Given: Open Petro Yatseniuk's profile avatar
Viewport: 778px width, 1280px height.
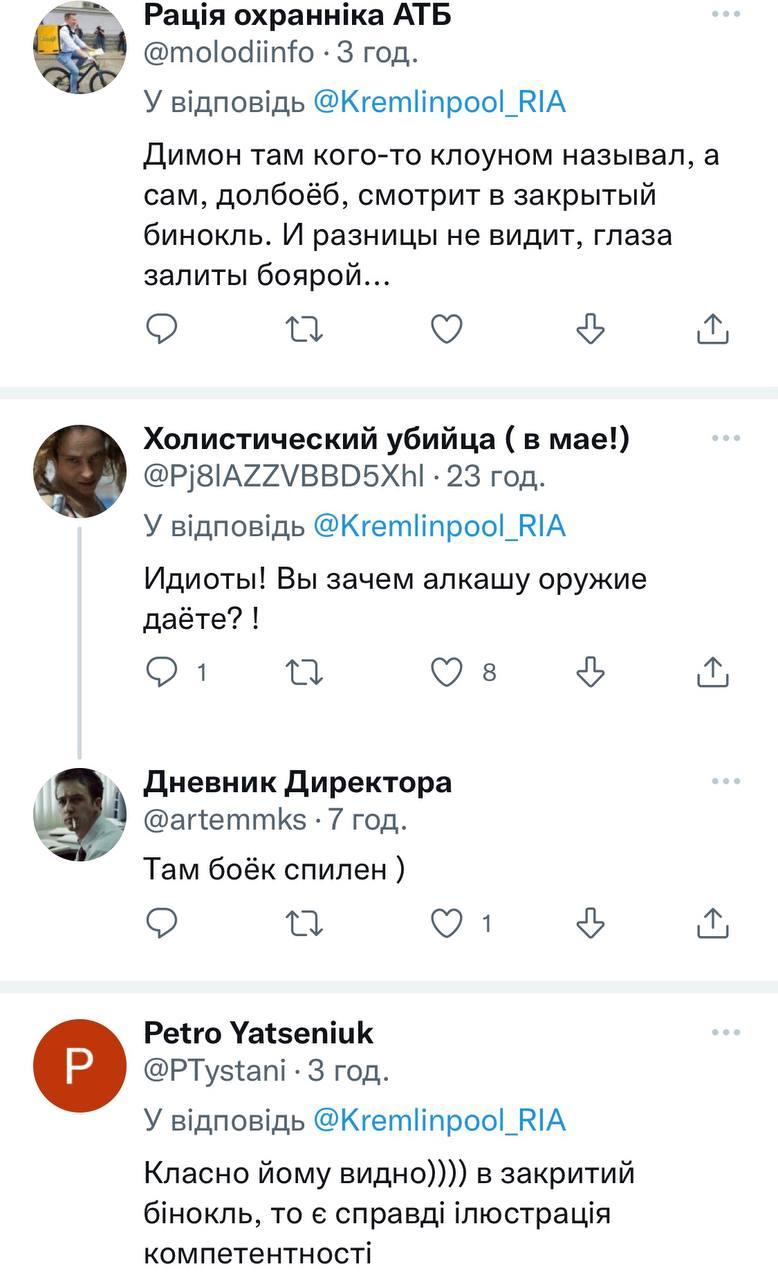Looking at the screenshot, I should (x=80, y=1065).
